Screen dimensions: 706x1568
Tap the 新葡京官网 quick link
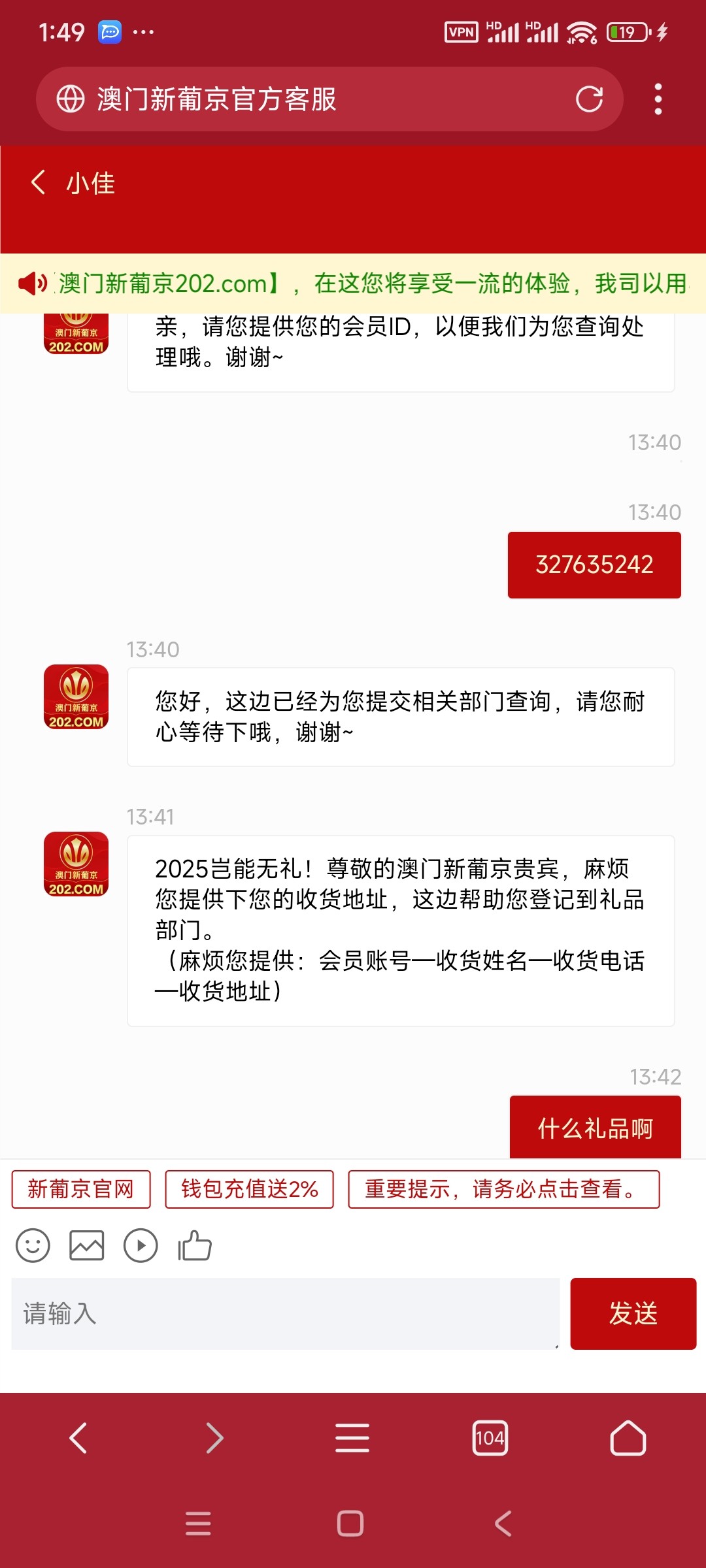(x=81, y=1189)
